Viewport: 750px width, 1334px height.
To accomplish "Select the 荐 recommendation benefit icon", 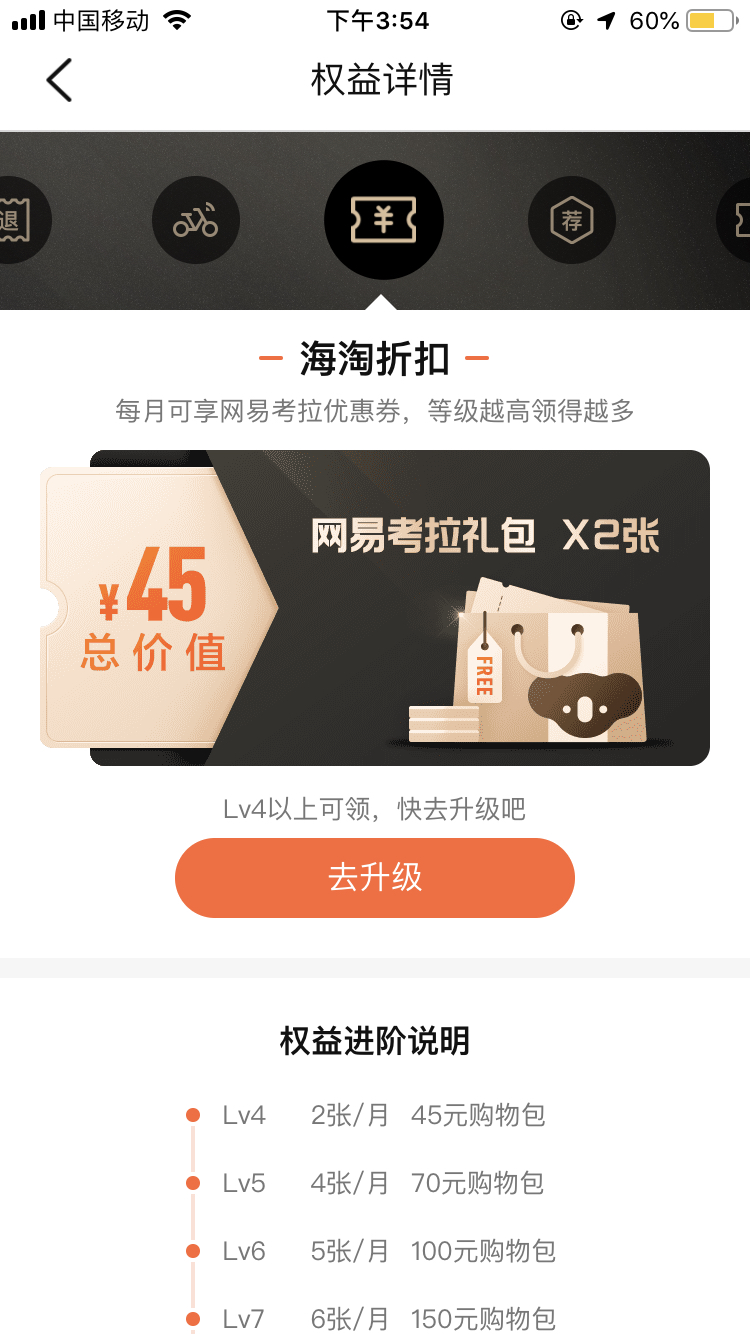I will (x=572, y=220).
